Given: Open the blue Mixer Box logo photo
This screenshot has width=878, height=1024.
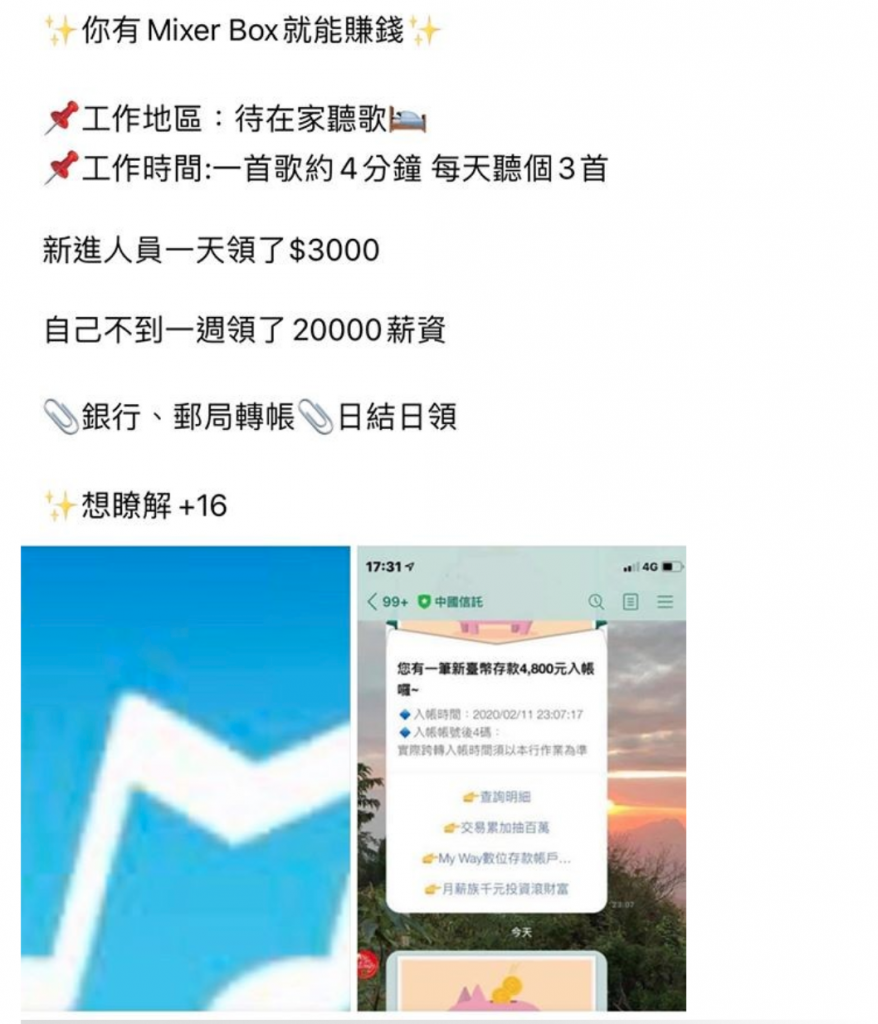Looking at the screenshot, I should pyautogui.click(x=186, y=778).
